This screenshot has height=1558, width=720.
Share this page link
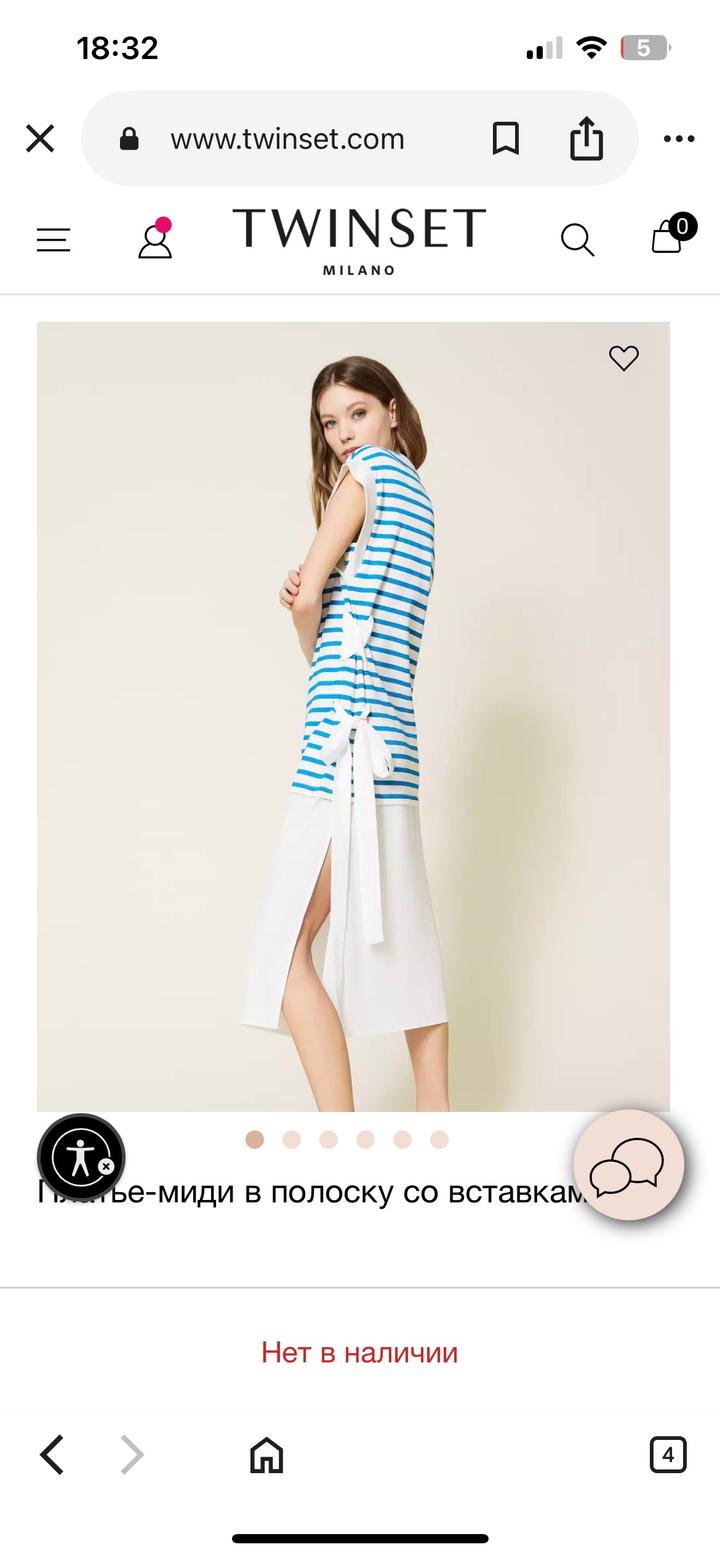587,138
